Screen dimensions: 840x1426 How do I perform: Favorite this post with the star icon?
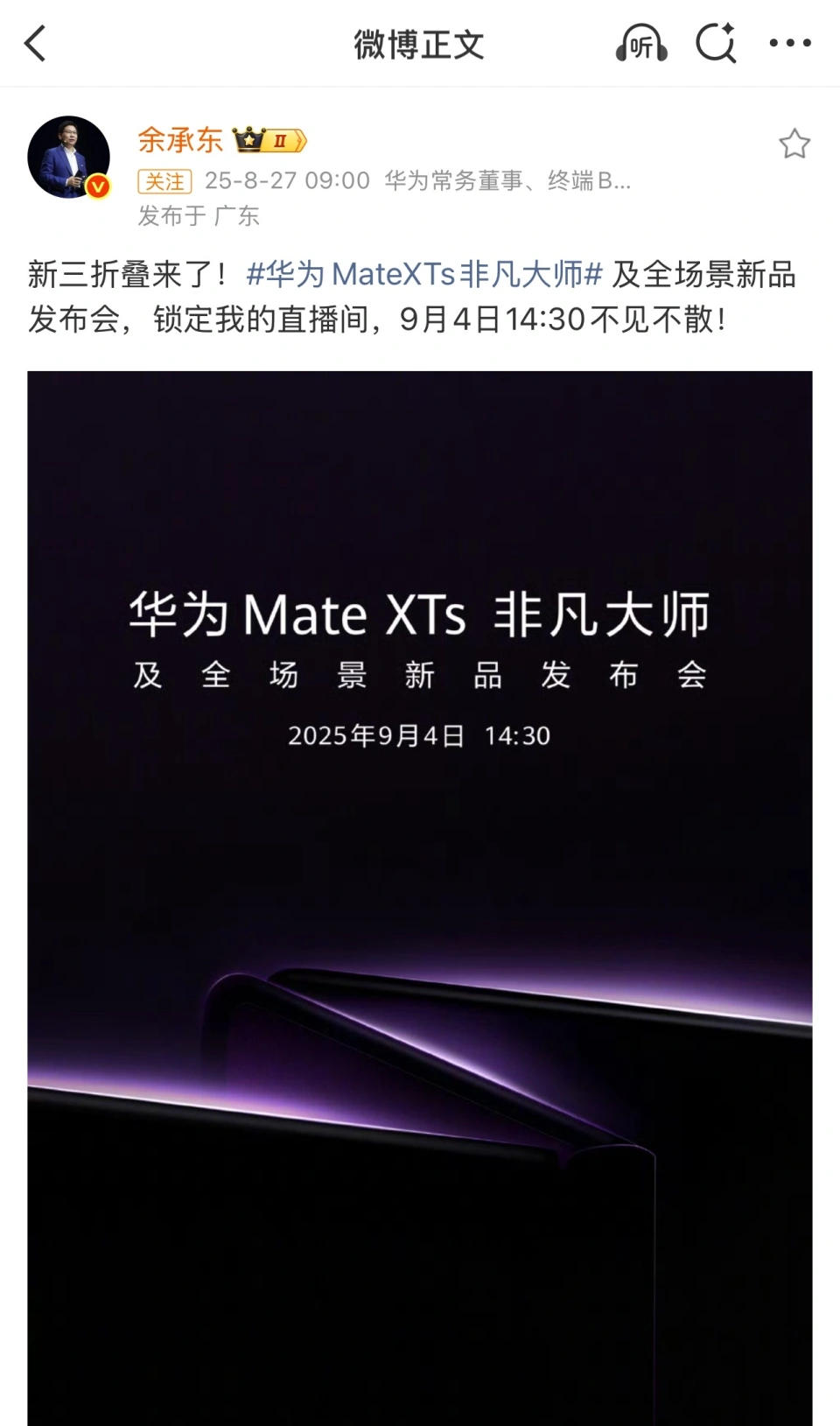pyautogui.click(x=794, y=144)
